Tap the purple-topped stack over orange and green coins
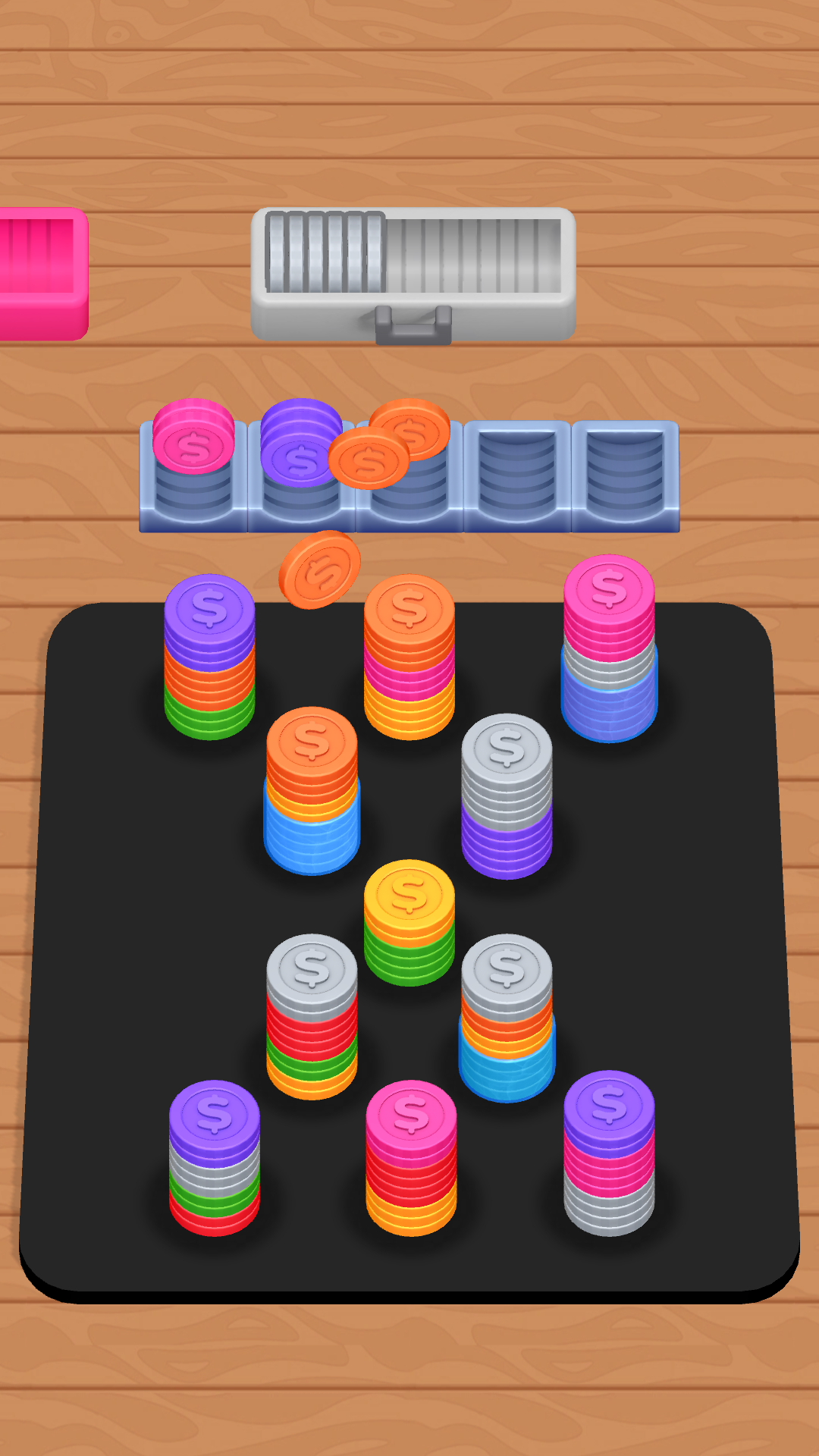Screen dimensions: 819x1456 point(210,656)
